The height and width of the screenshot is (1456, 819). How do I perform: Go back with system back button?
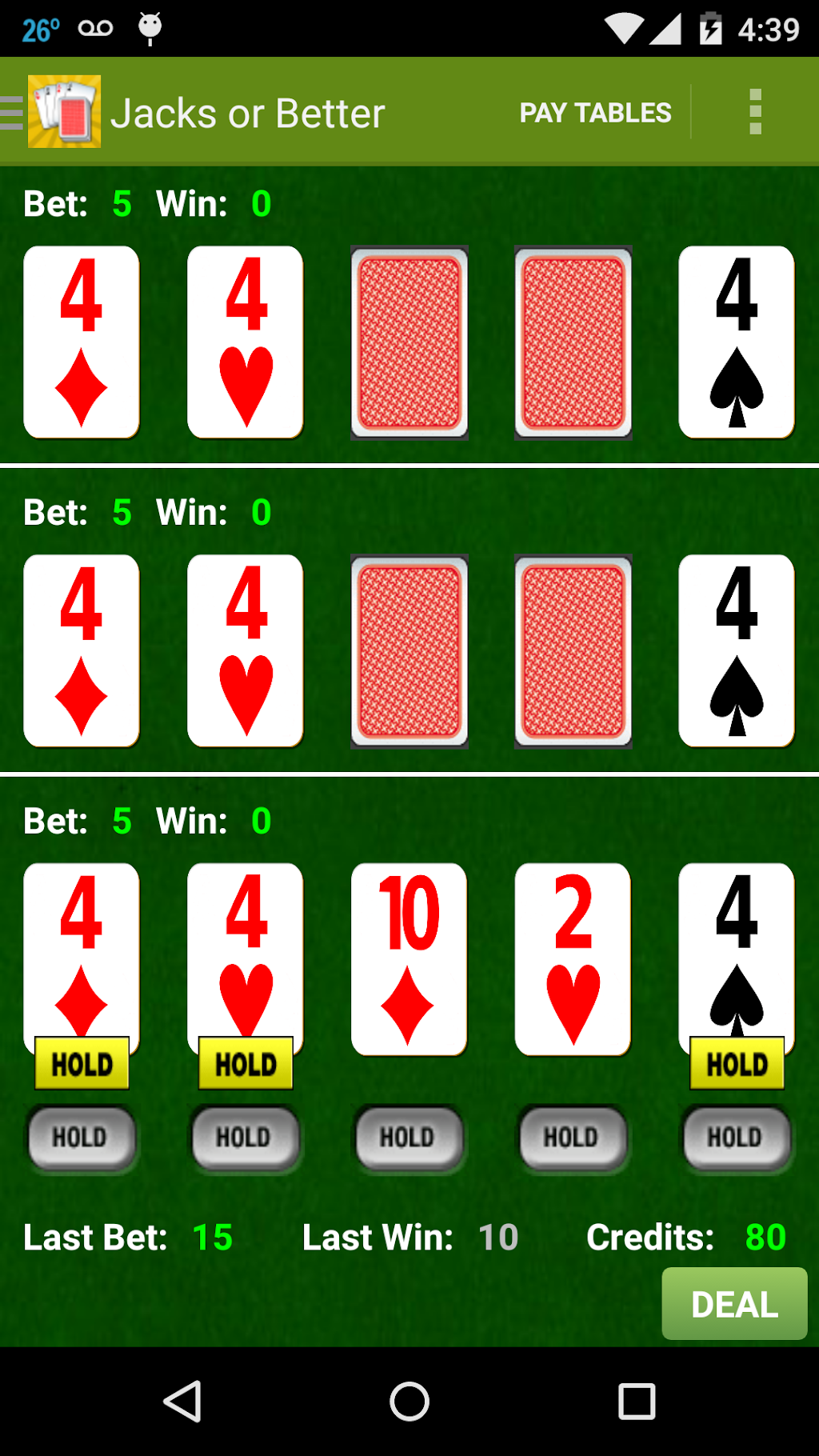pyautogui.click(x=182, y=1402)
